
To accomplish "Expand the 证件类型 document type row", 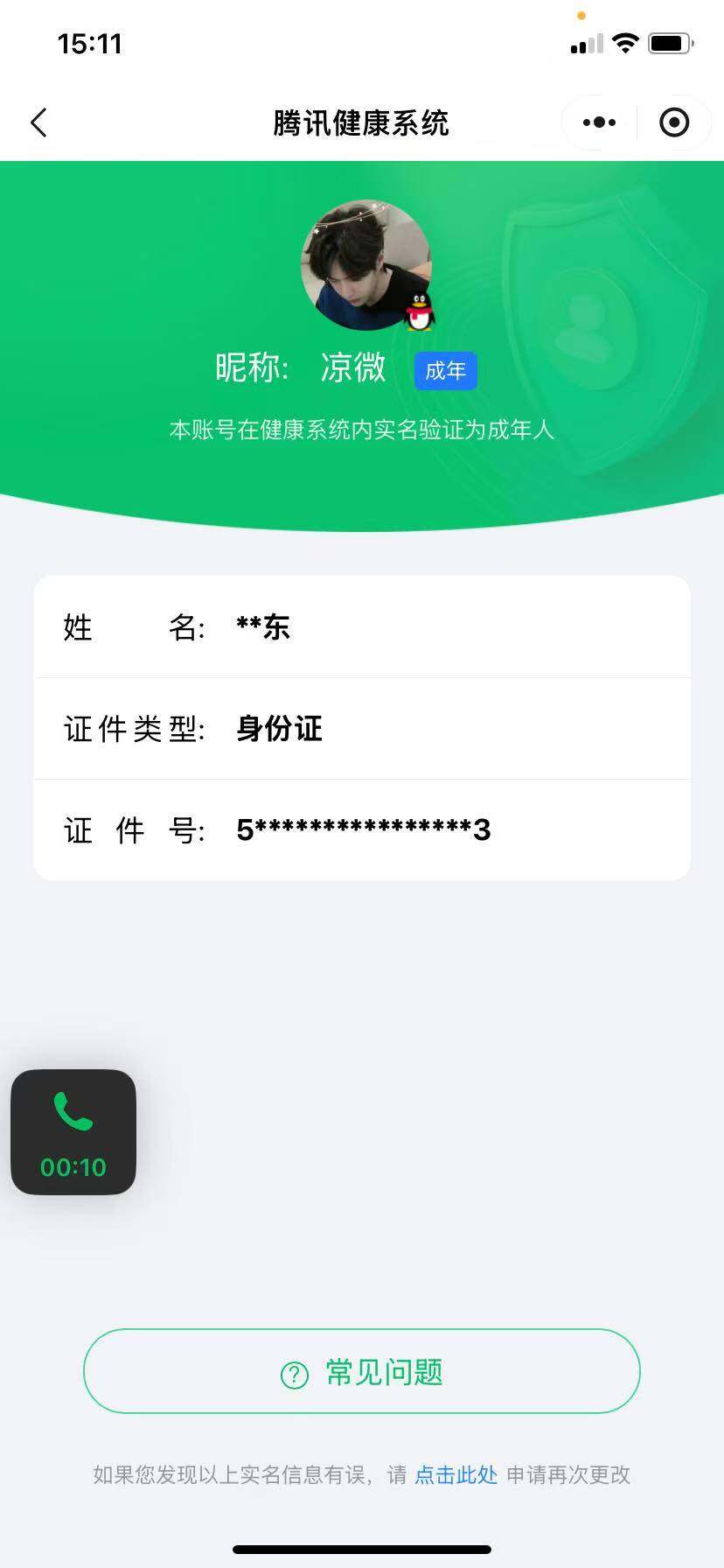I will point(362,728).
